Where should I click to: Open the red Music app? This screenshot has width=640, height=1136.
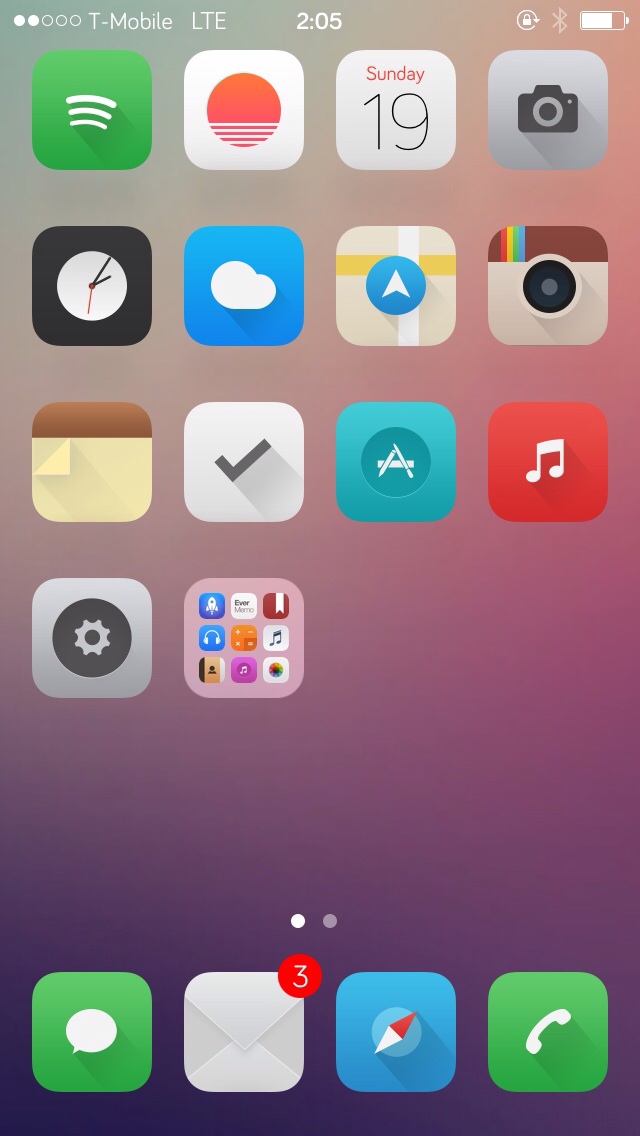point(548,462)
